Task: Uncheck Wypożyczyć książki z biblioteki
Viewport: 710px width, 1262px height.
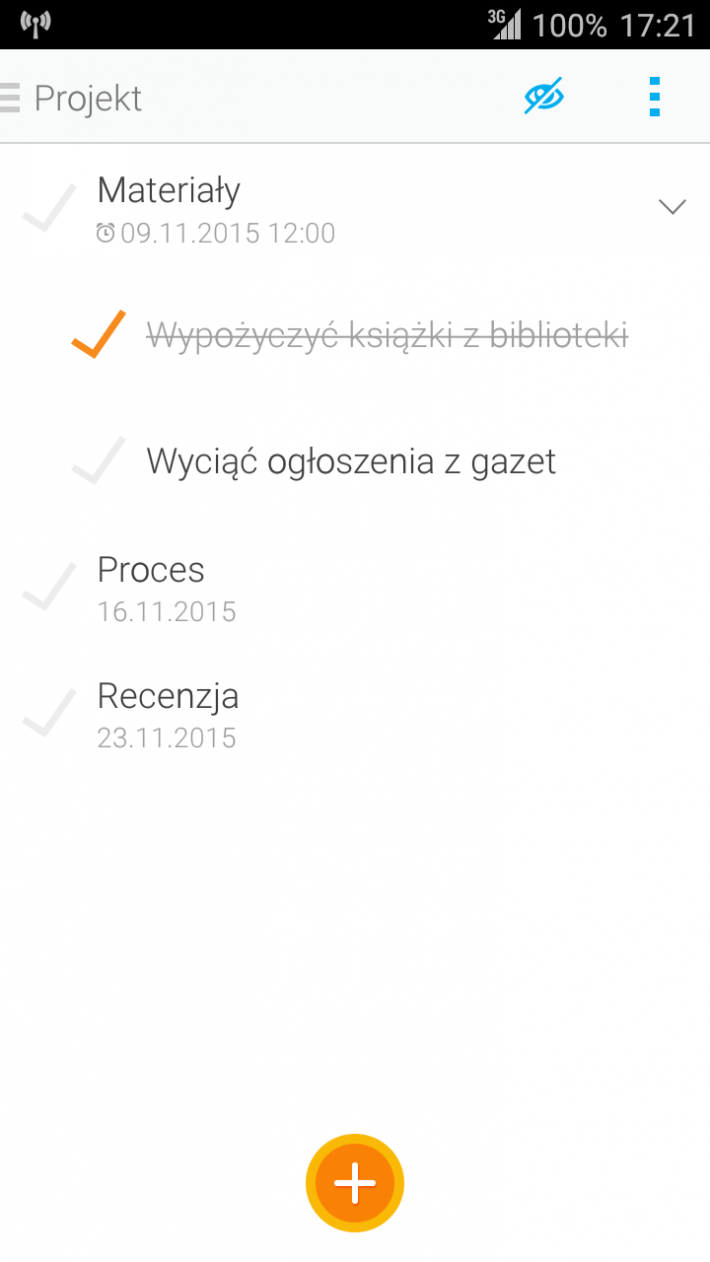Action: pos(99,334)
